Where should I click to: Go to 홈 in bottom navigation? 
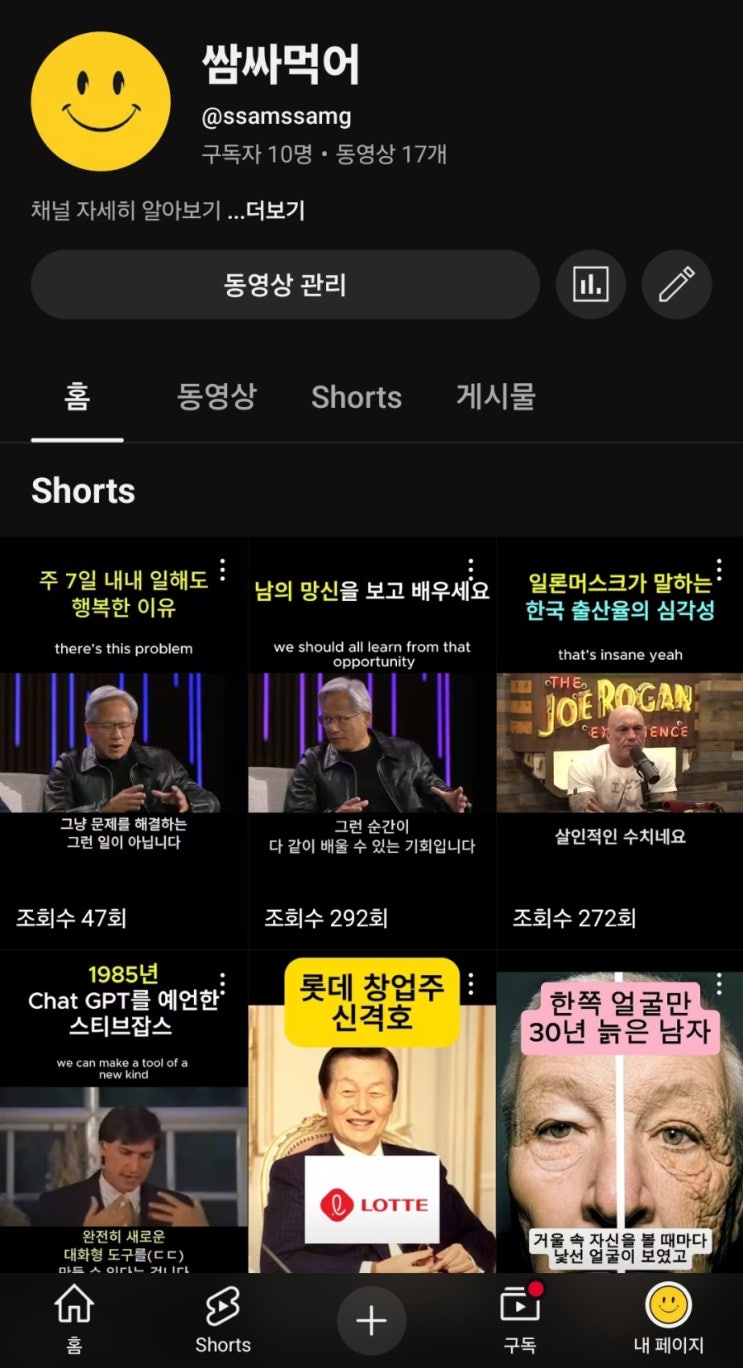(74, 1320)
